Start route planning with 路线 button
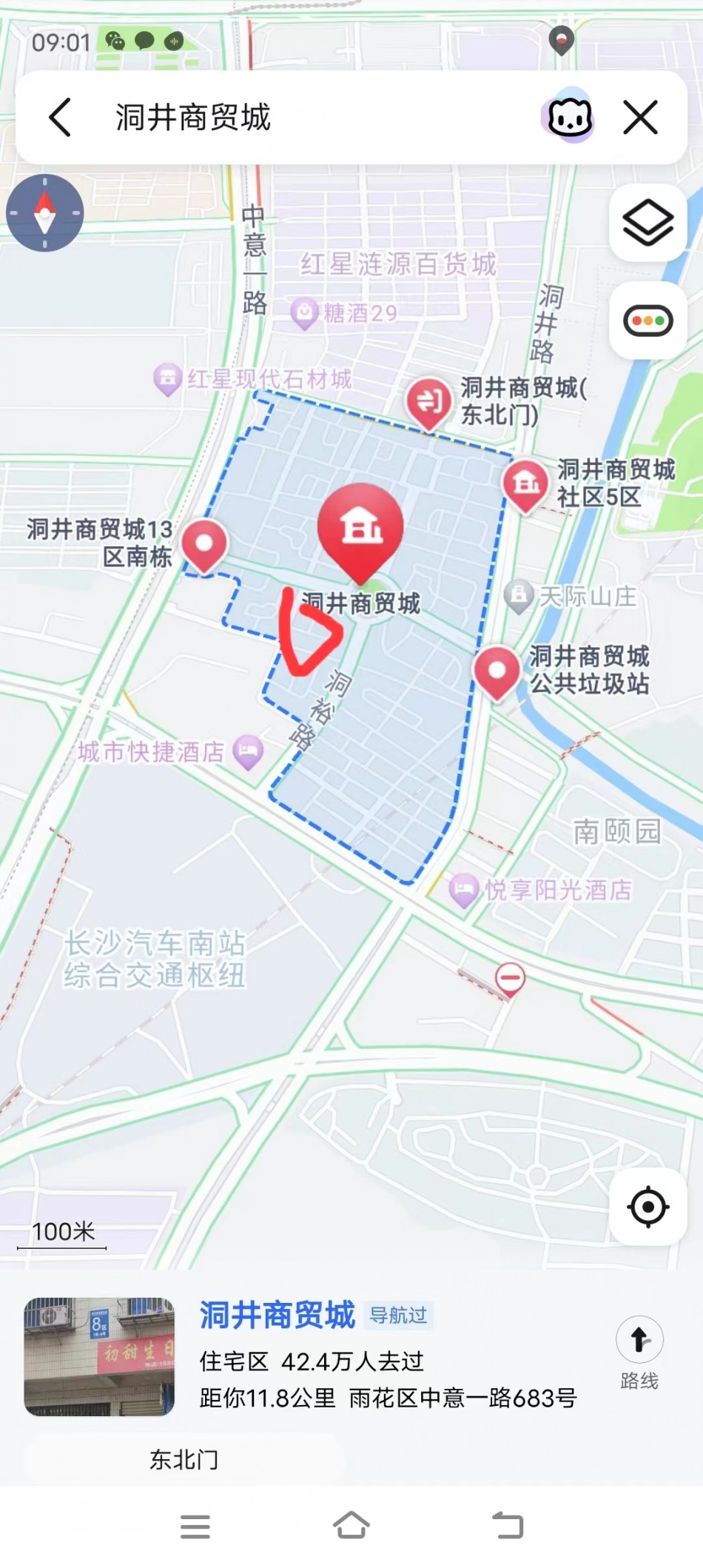Image resolution: width=703 pixels, height=1568 pixels. pos(639,1352)
